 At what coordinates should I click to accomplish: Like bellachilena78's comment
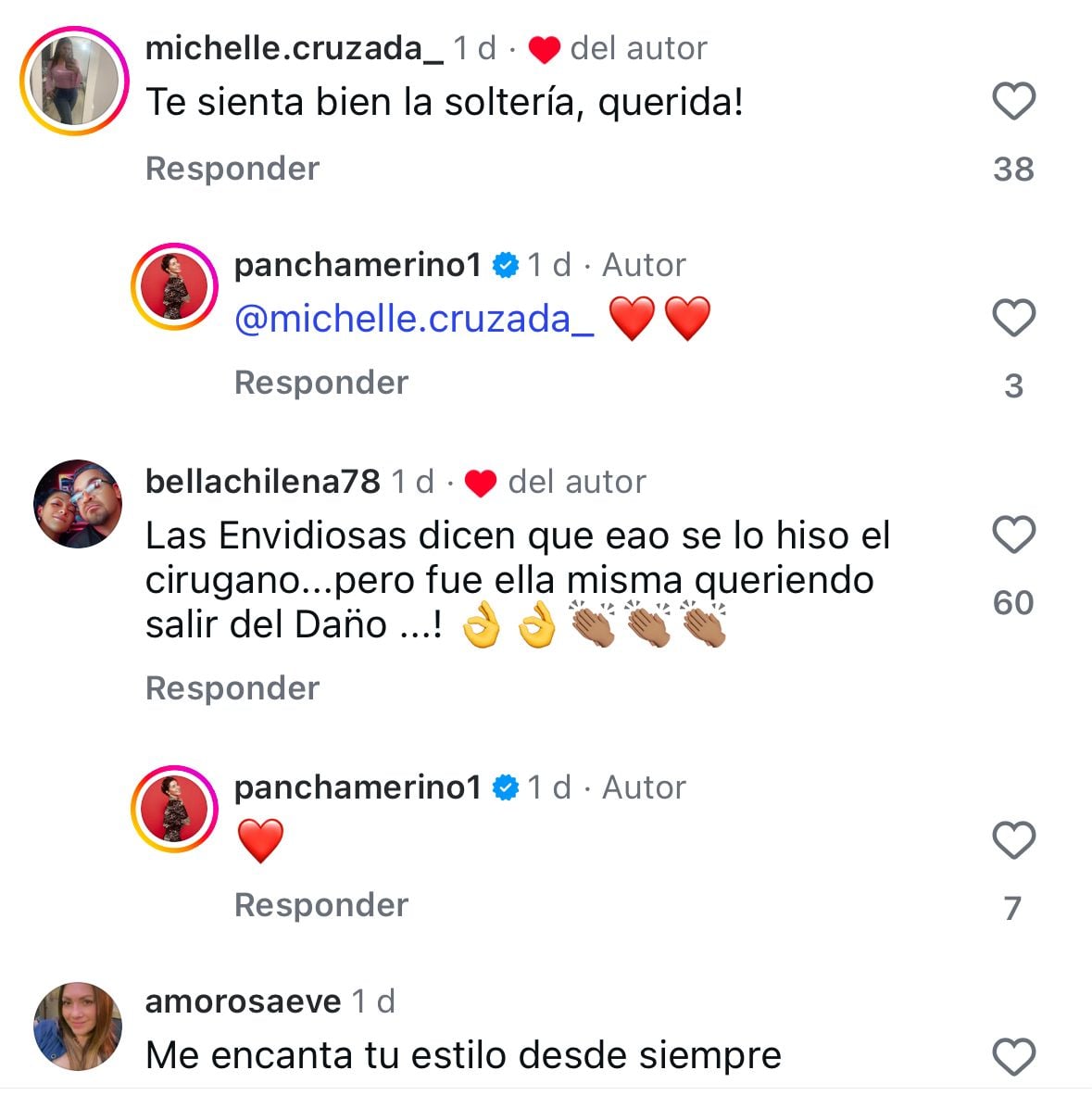(x=1013, y=535)
